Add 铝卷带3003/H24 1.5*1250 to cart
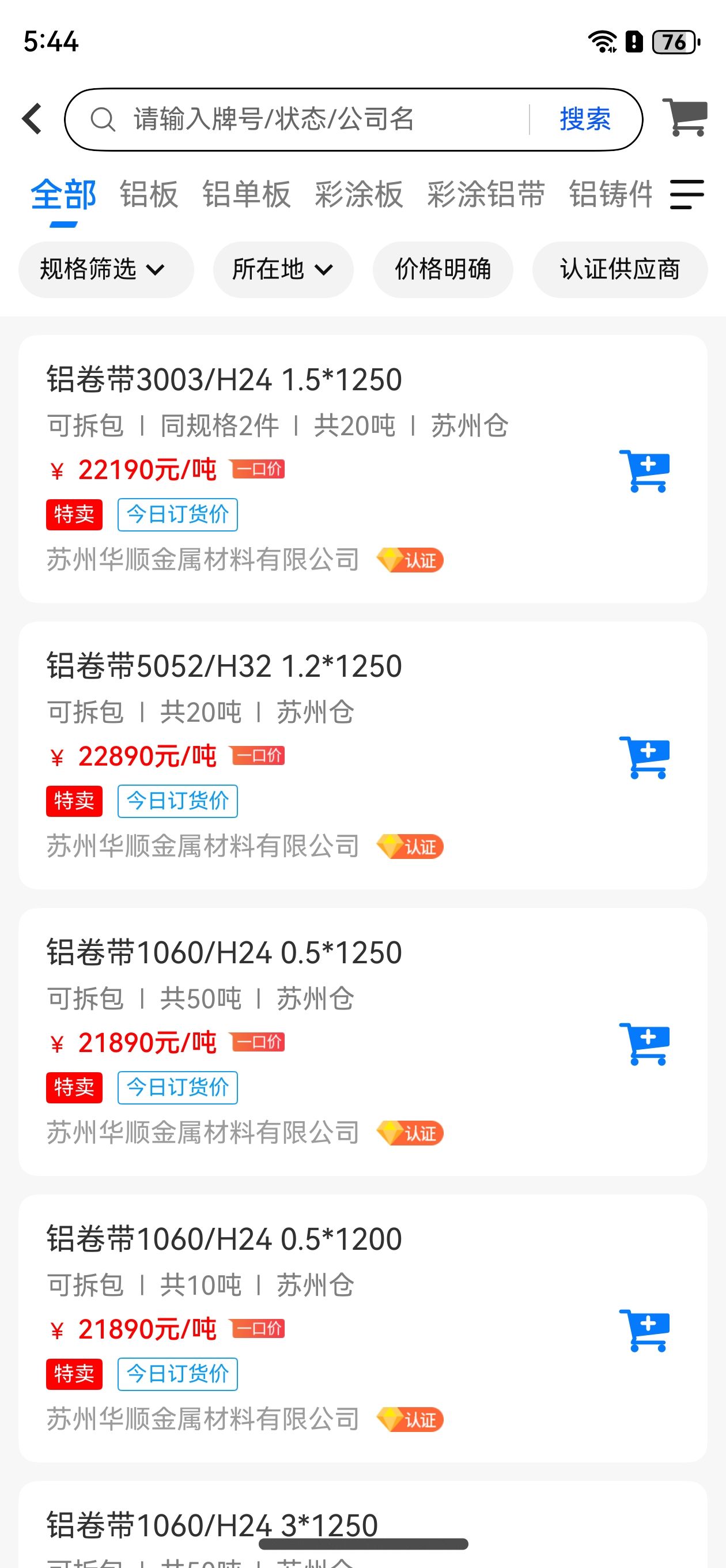Screen dimensions: 726x1568 [644, 470]
